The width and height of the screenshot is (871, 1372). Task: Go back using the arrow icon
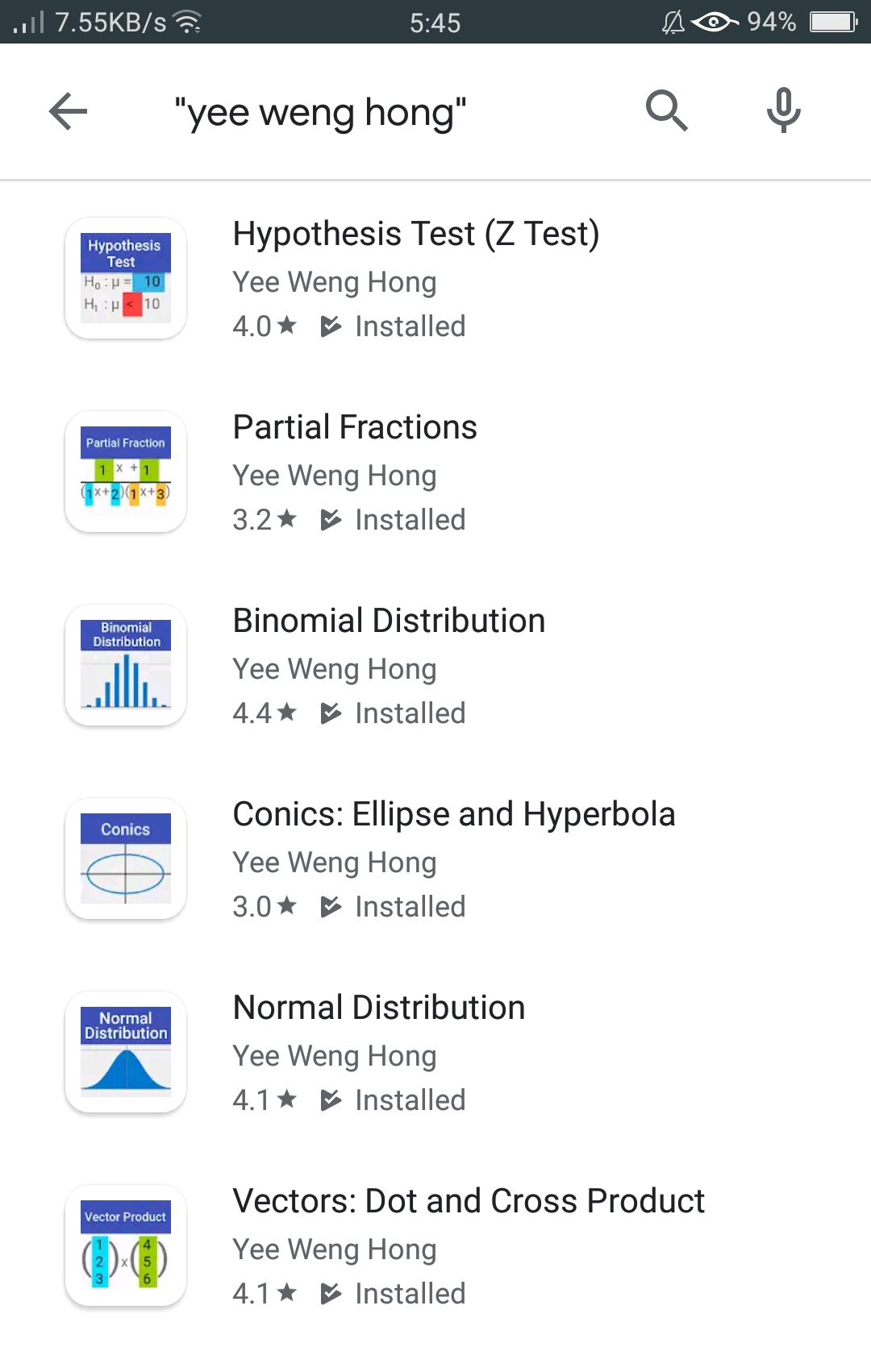pos(68,111)
